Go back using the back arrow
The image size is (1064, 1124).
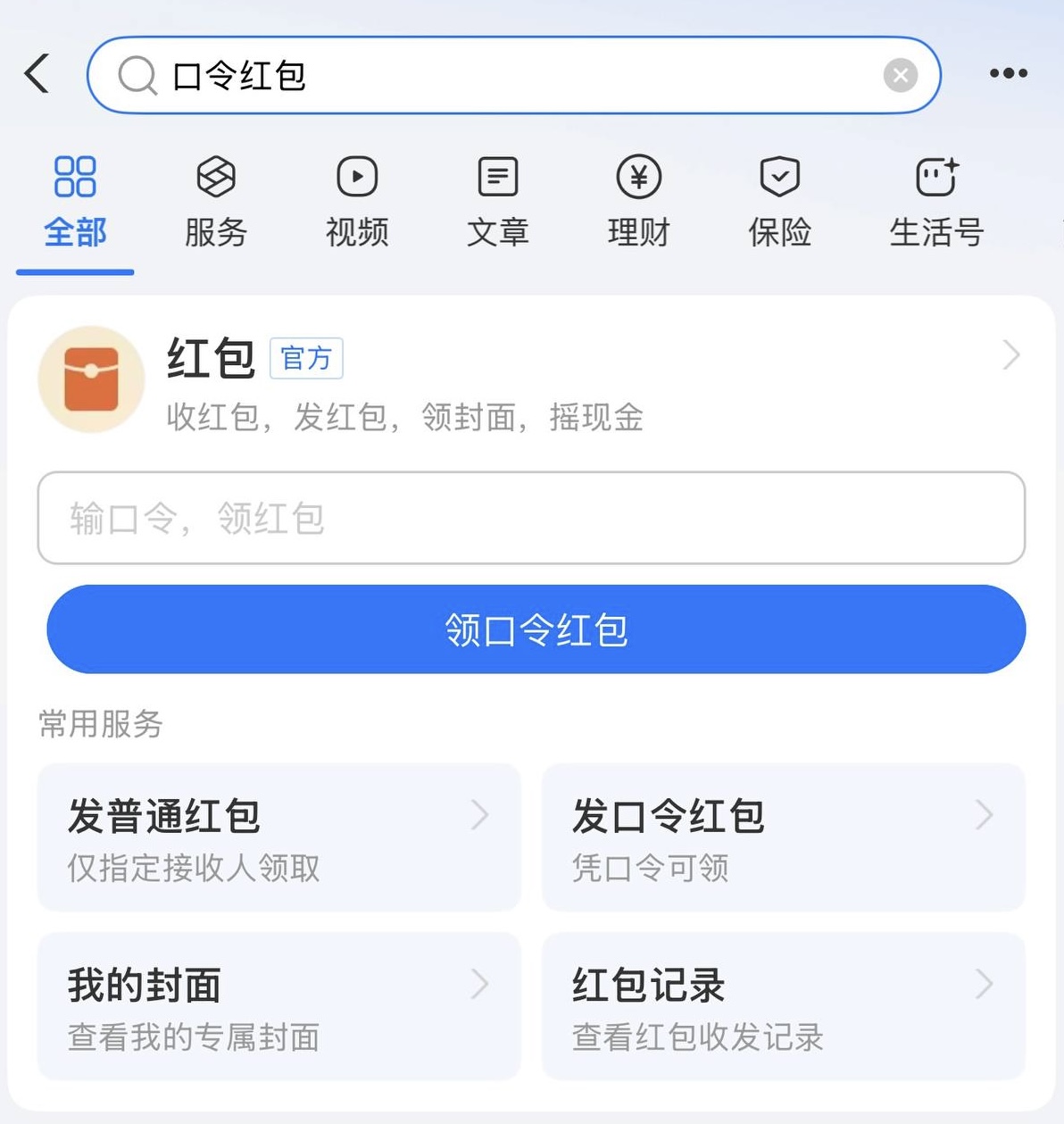[37, 74]
